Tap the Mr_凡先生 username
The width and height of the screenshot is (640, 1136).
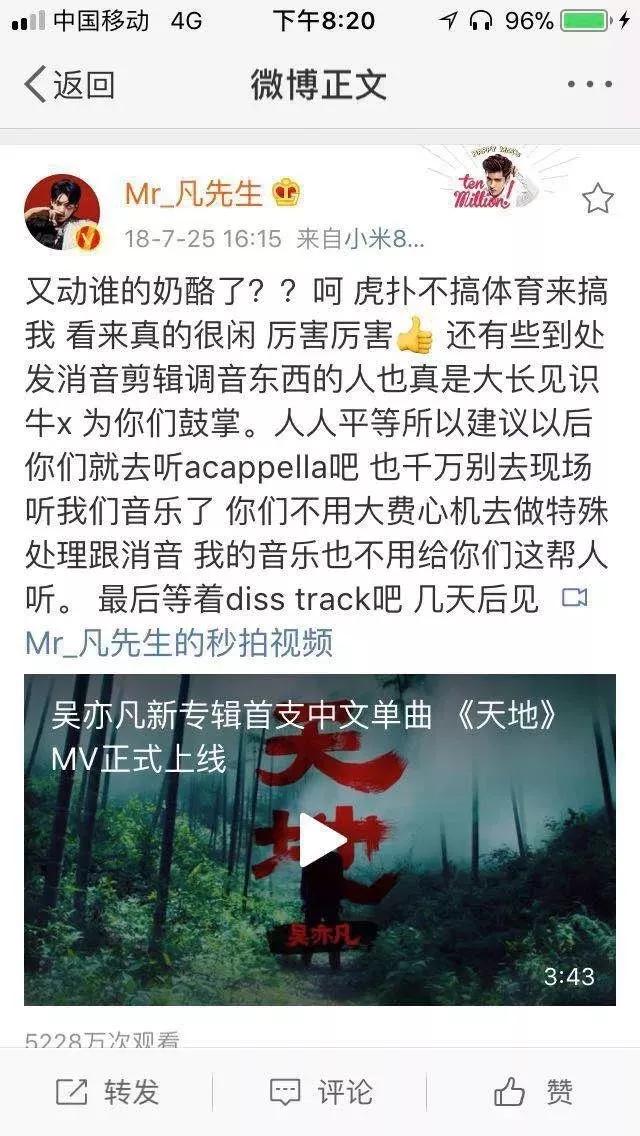pyautogui.click(x=193, y=193)
